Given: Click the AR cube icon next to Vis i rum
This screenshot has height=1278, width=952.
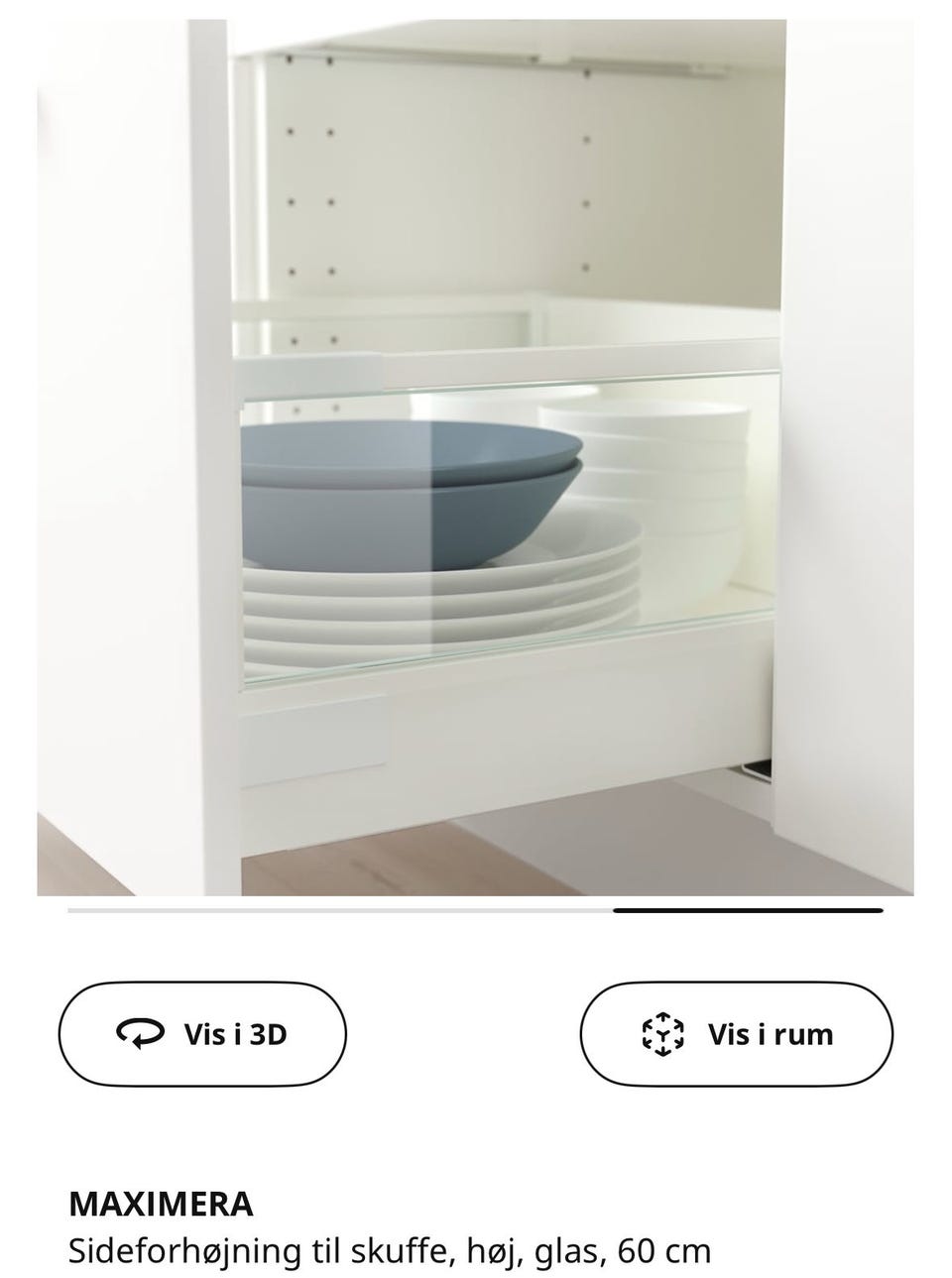Looking at the screenshot, I should click(x=662, y=1034).
